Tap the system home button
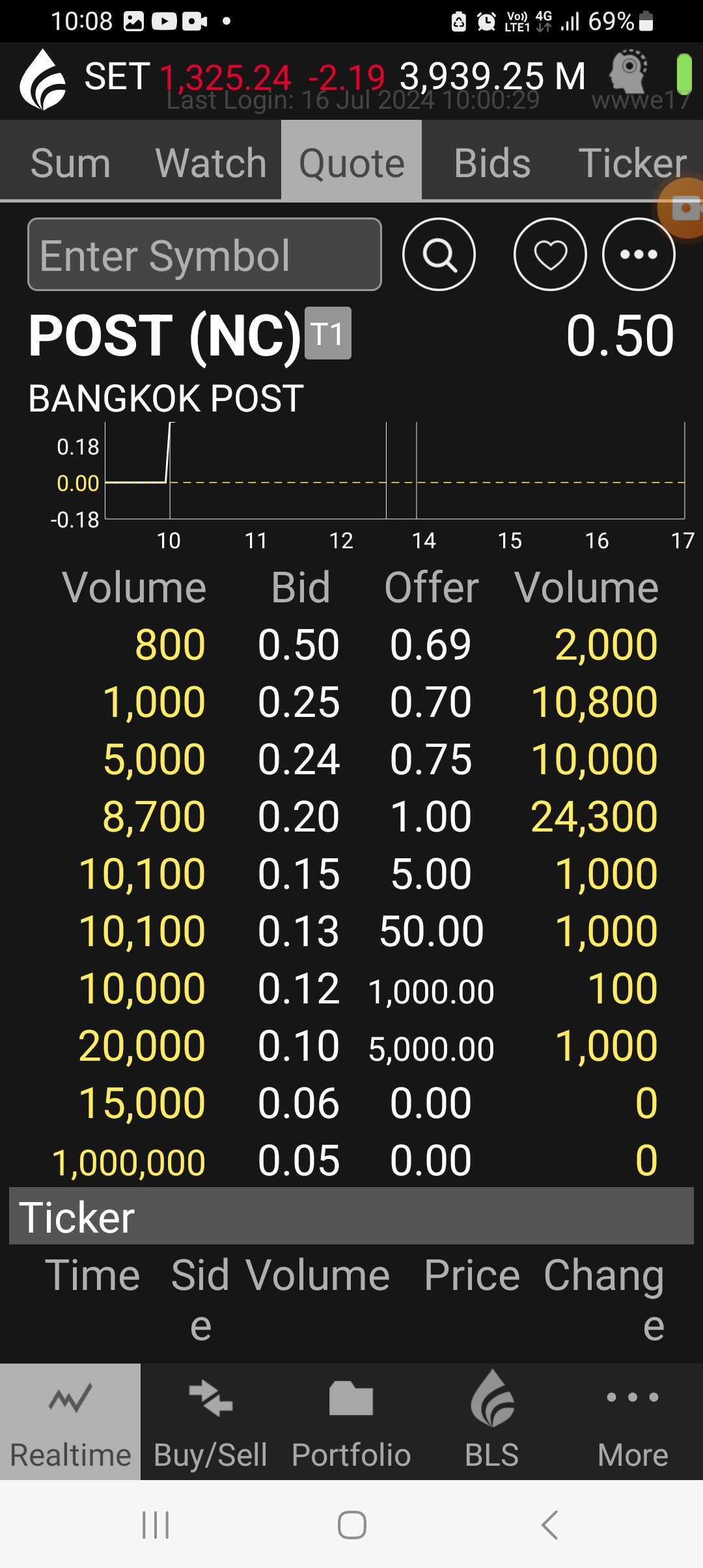This screenshot has width=703, height=1568. [x=352, y=1525]
